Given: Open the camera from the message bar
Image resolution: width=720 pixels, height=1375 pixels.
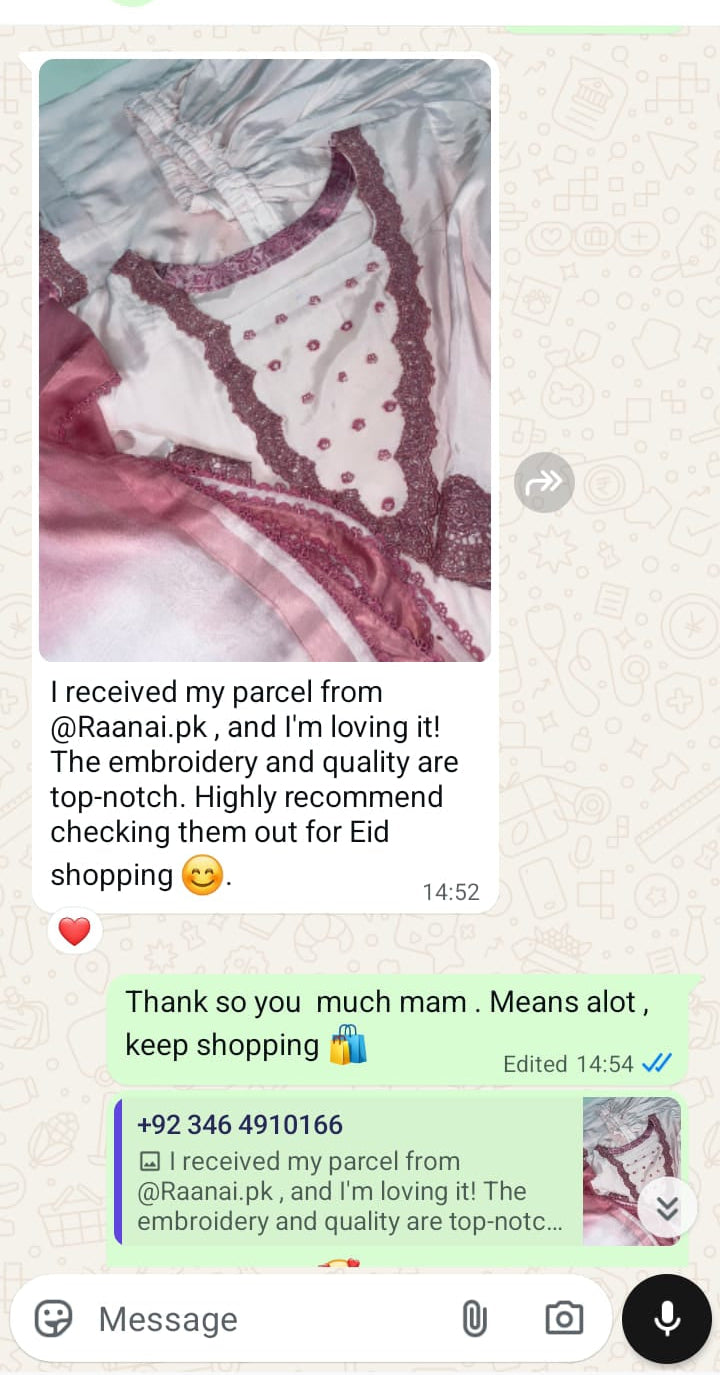Looking at the screenshot, I should pos(564,1319).
